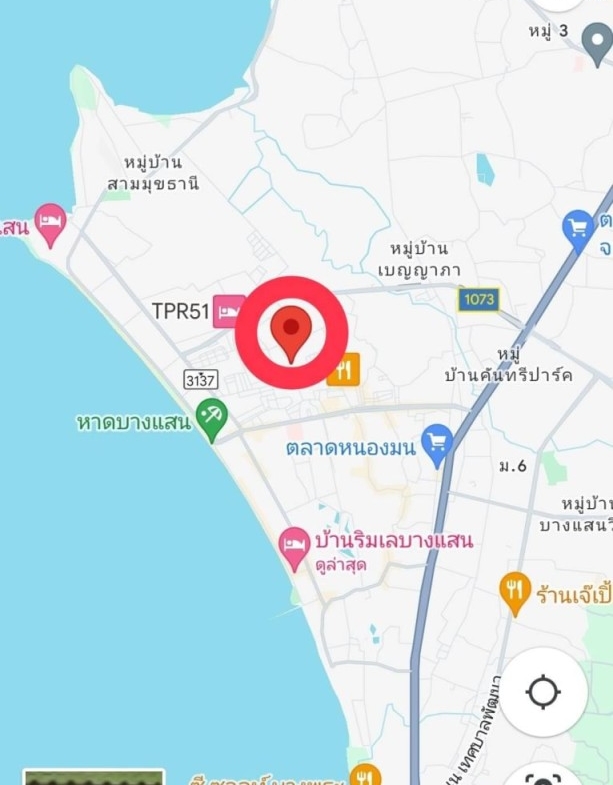Open the ร้านเจ็เปี้ restaurant marker
Viewport: 613px width, 785px height.
(x=515, y=592)
